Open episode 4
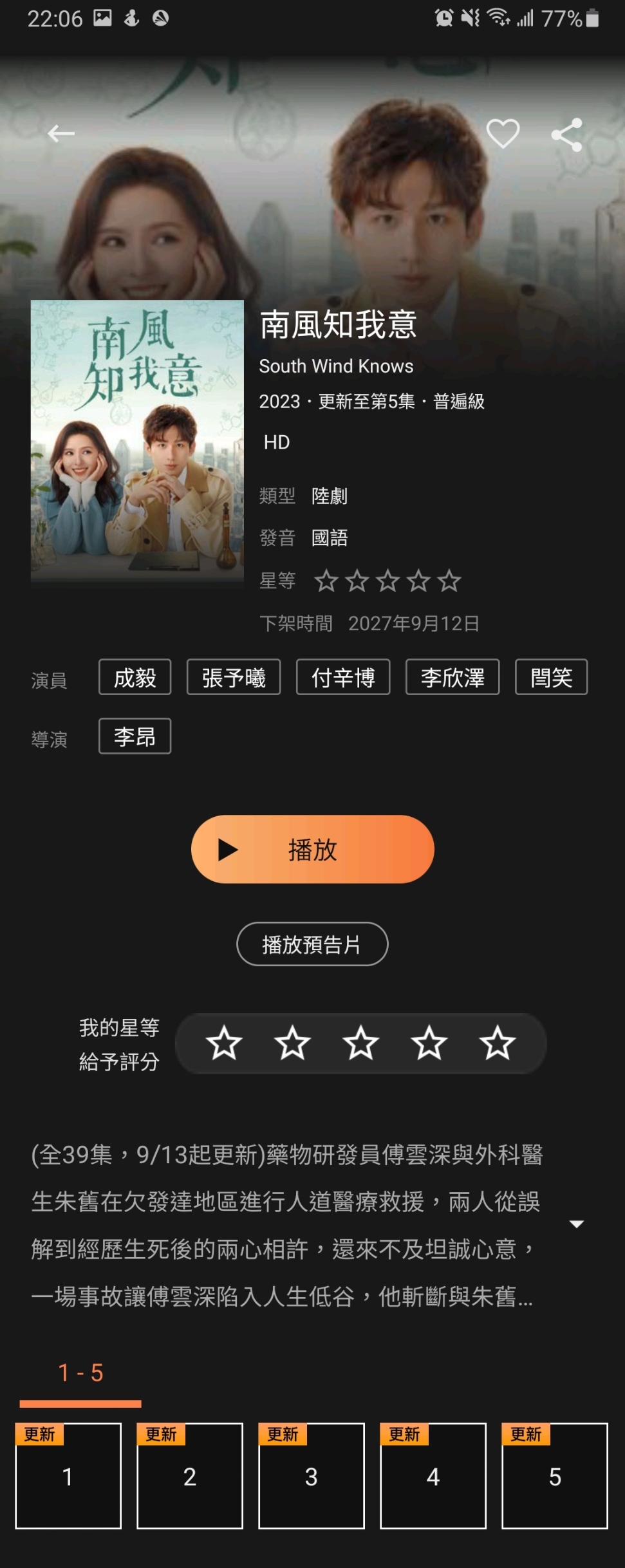The height and width of the screenshot is (1568, 625). 433,1476
